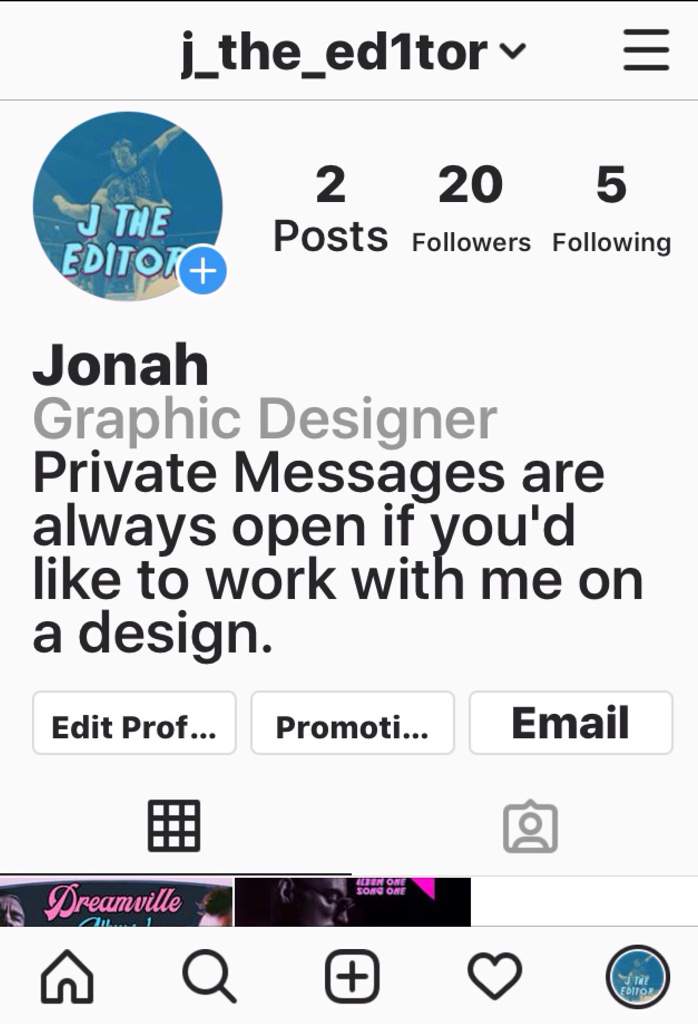Tap the Edit Profile button

tap(134, 723)
